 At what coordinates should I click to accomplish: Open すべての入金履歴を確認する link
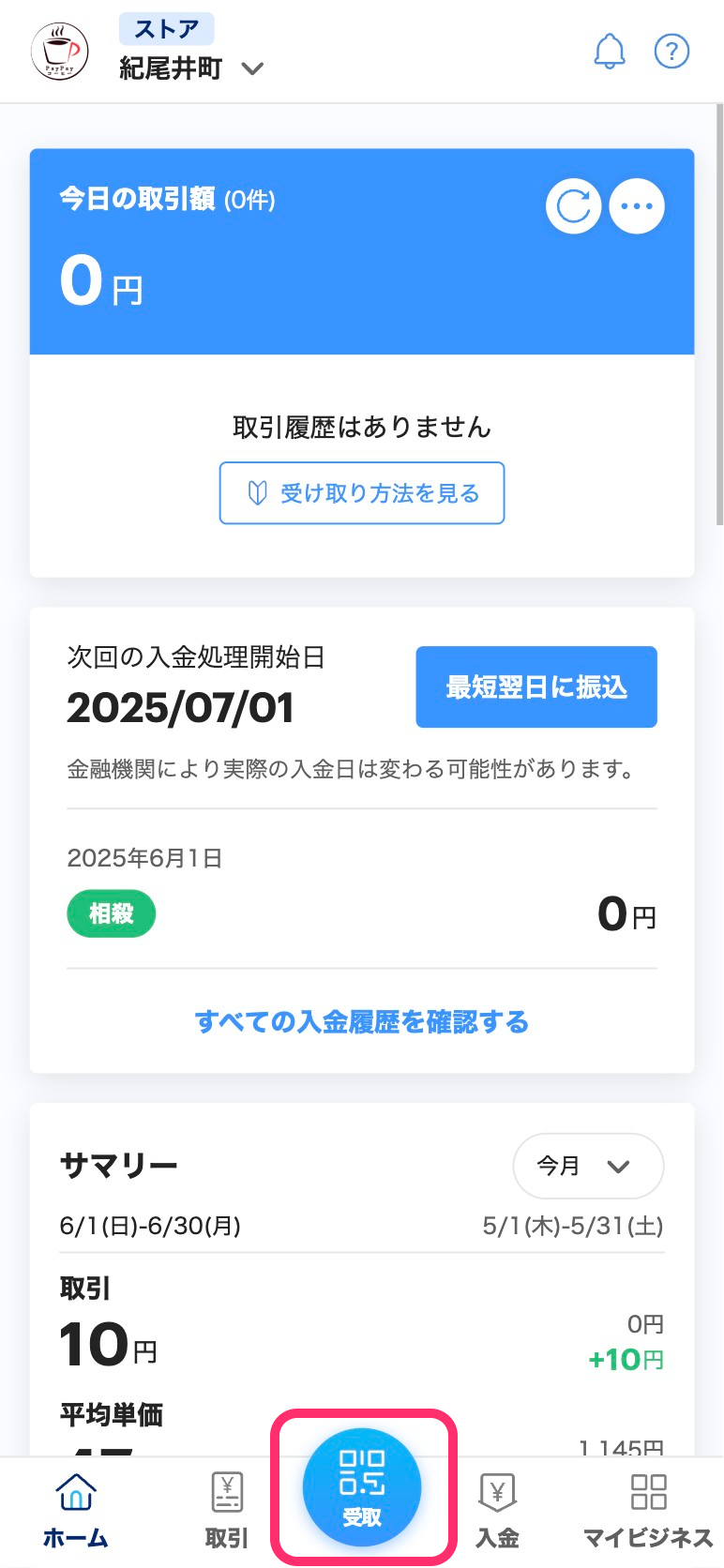[x=362, y=1021]
